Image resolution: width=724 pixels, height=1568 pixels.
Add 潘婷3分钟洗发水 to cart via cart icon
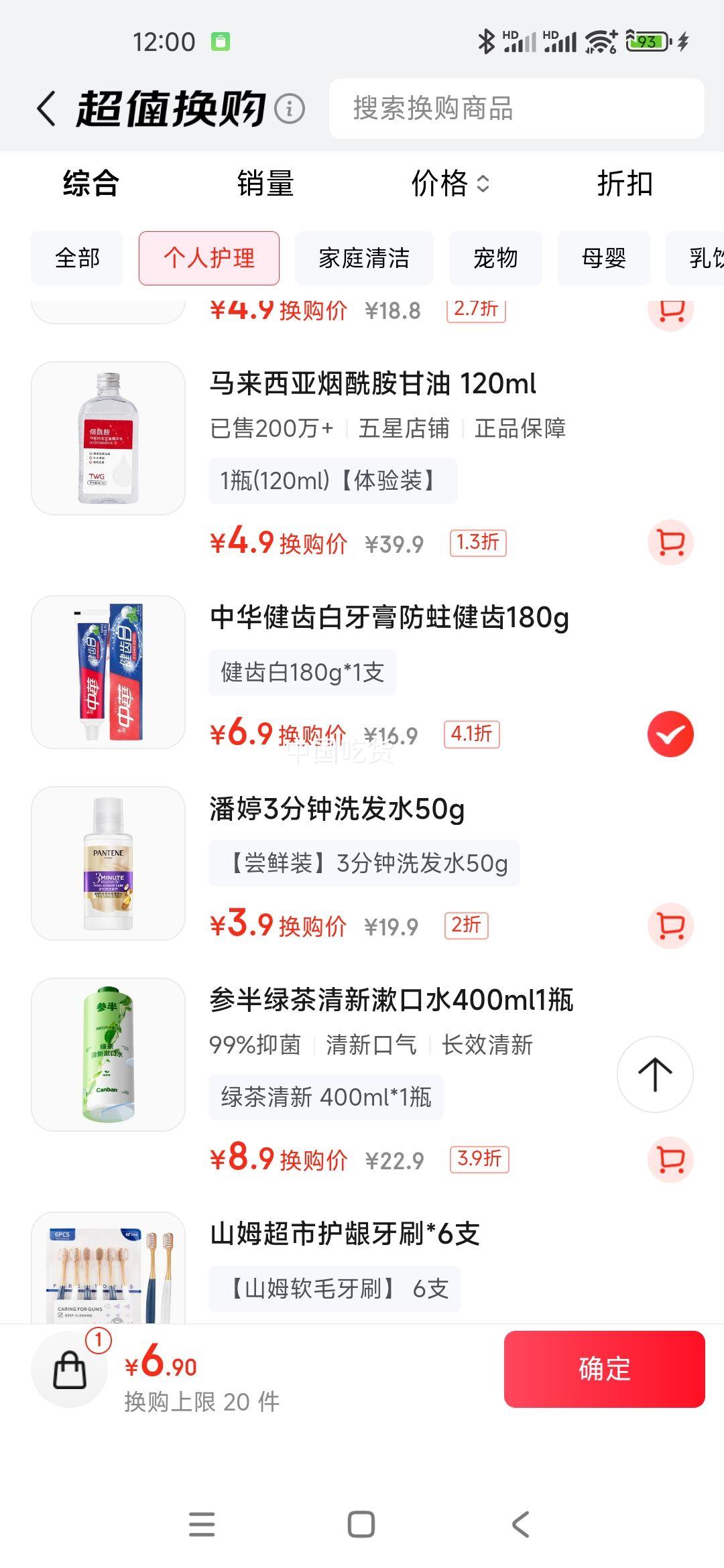click(x=670, y=925)
